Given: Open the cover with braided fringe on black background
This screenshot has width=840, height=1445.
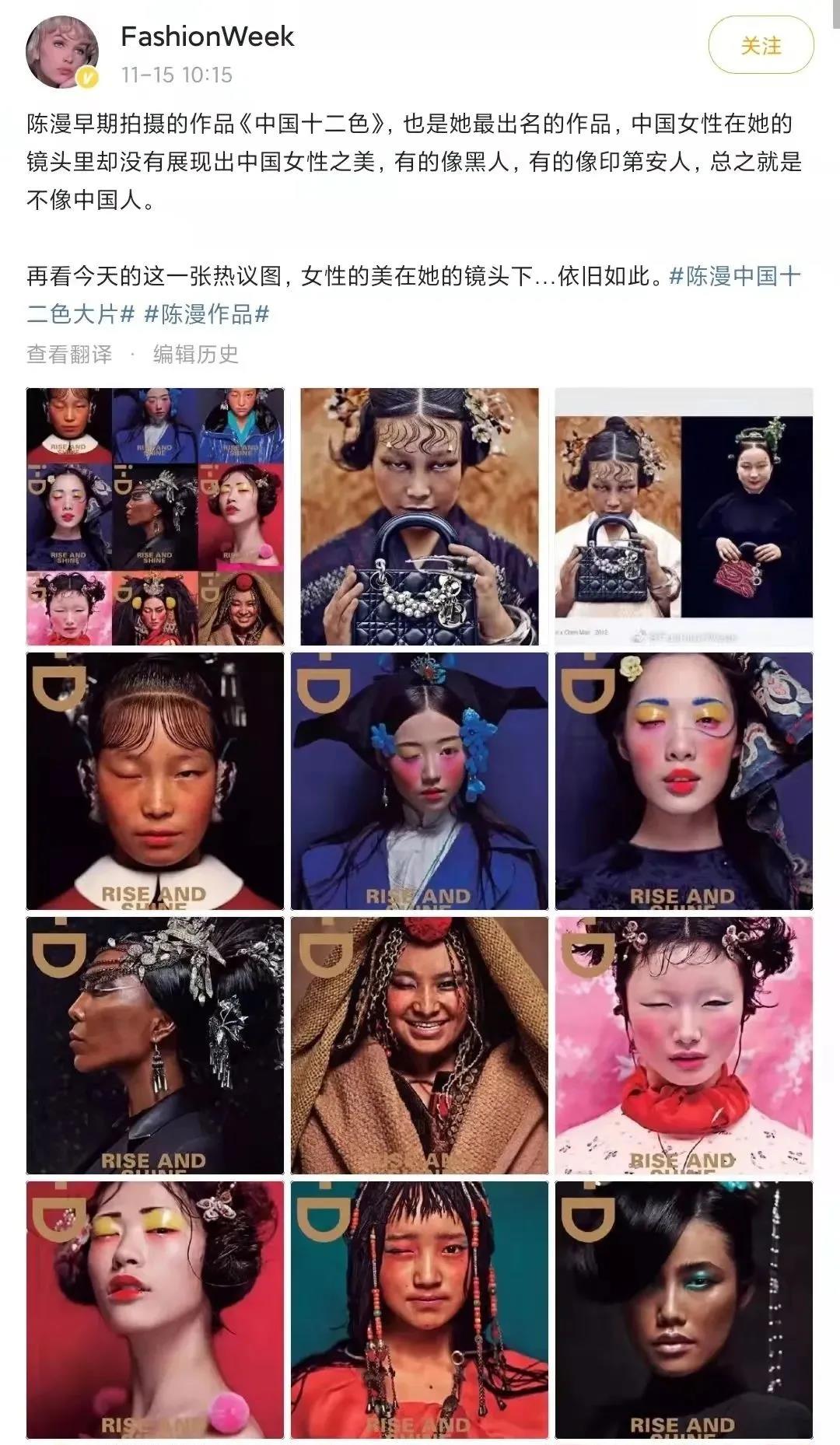Looking at the screenshot, I should [x=156, y=782].
